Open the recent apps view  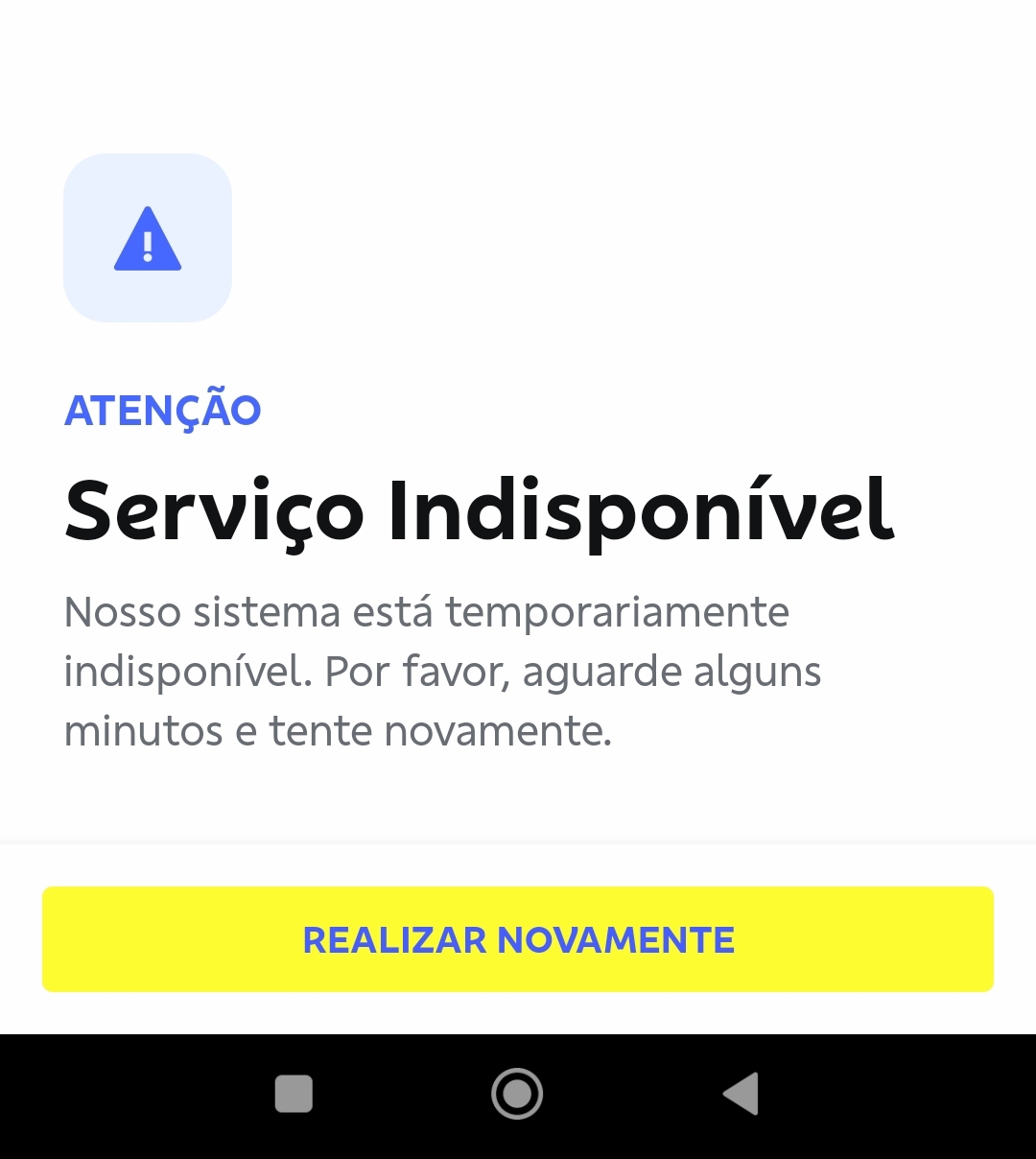[294, 1094]
